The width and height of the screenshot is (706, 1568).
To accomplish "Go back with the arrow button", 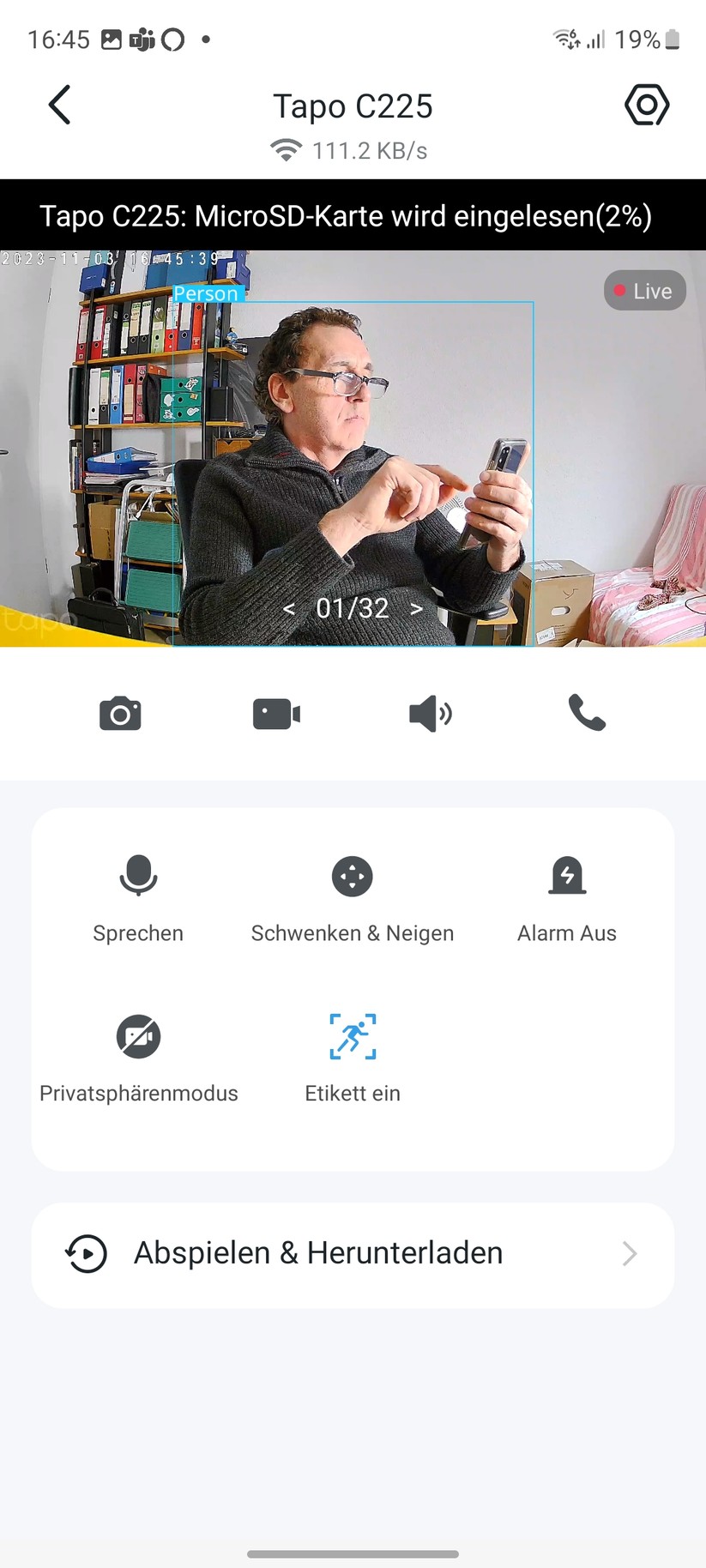I will pos(58,105).
